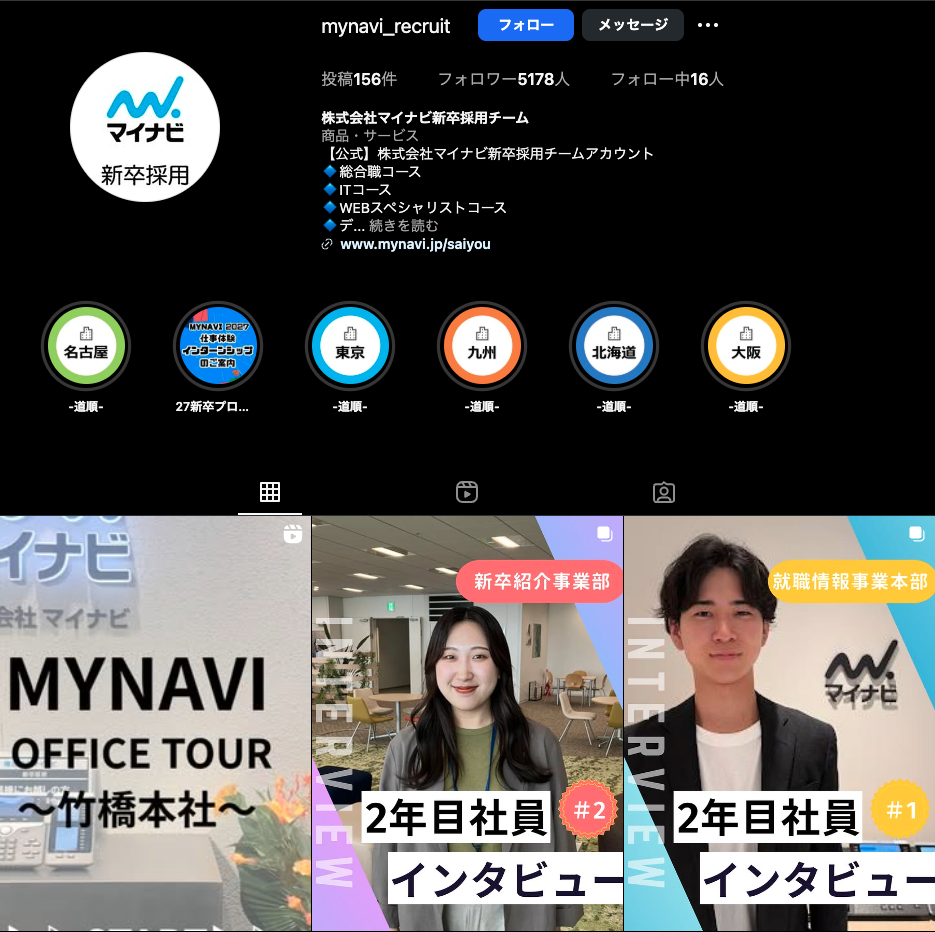Expand the bio with 続きを読む
This screenshot has height=932, width=935.
[403, 226]
